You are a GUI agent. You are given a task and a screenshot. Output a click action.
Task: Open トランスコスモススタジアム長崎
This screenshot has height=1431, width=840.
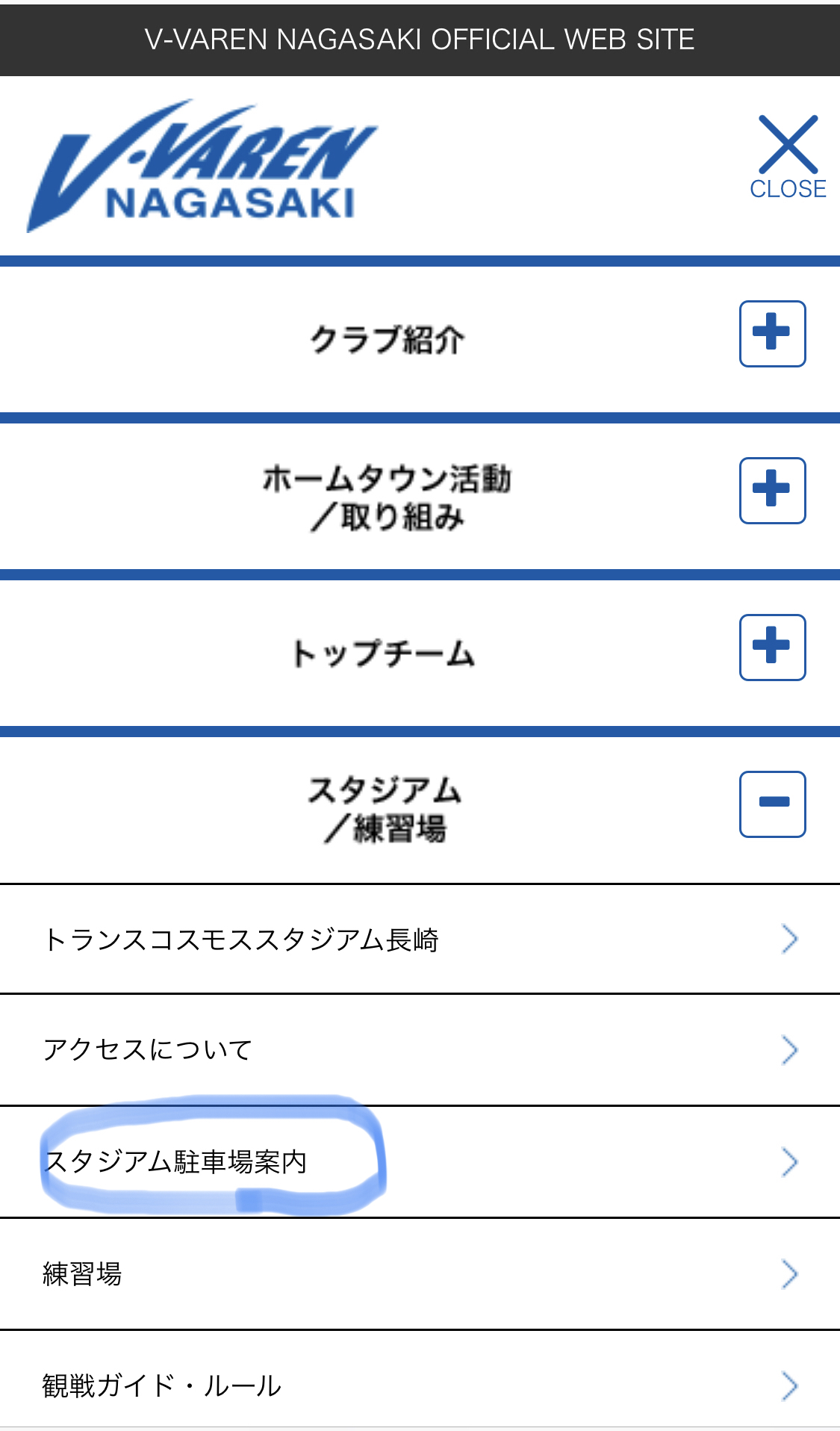pos(420,940)
